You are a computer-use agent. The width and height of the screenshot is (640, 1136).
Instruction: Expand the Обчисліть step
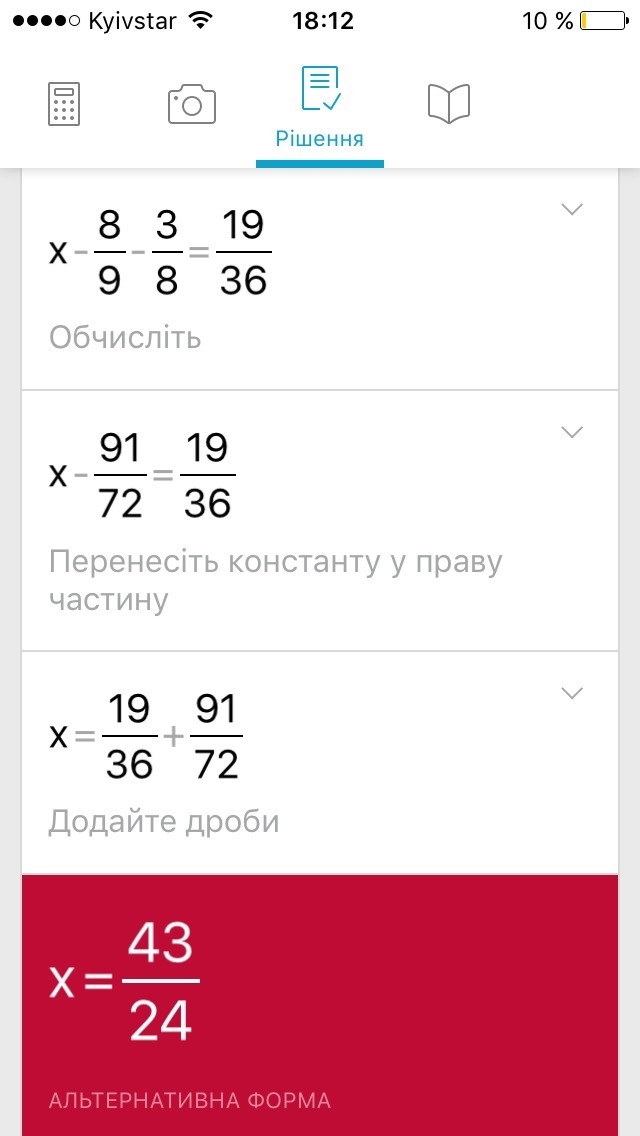(571, 209)
